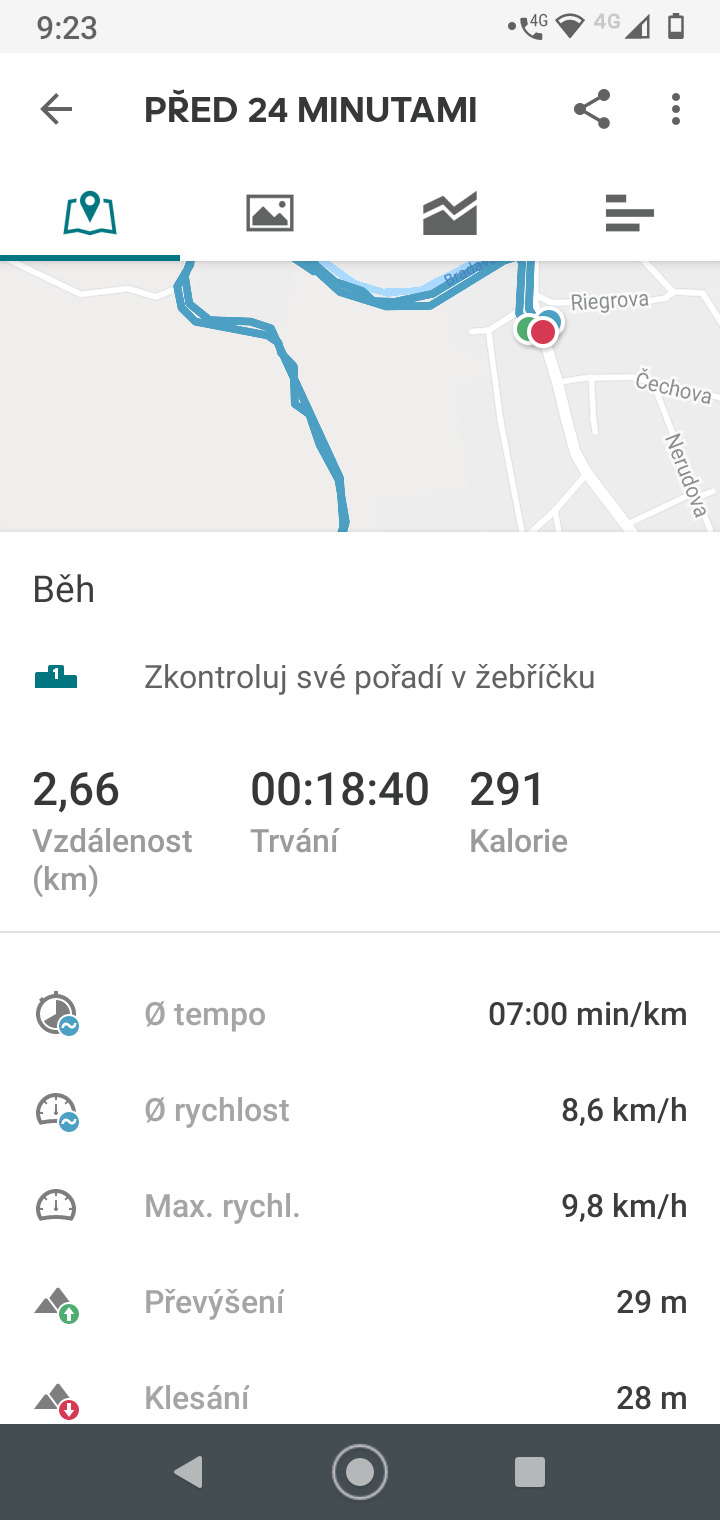Viewport: 720px width, 1520px height.
Task: Open the three-dot overflow menu
Action: coord(676,109)
